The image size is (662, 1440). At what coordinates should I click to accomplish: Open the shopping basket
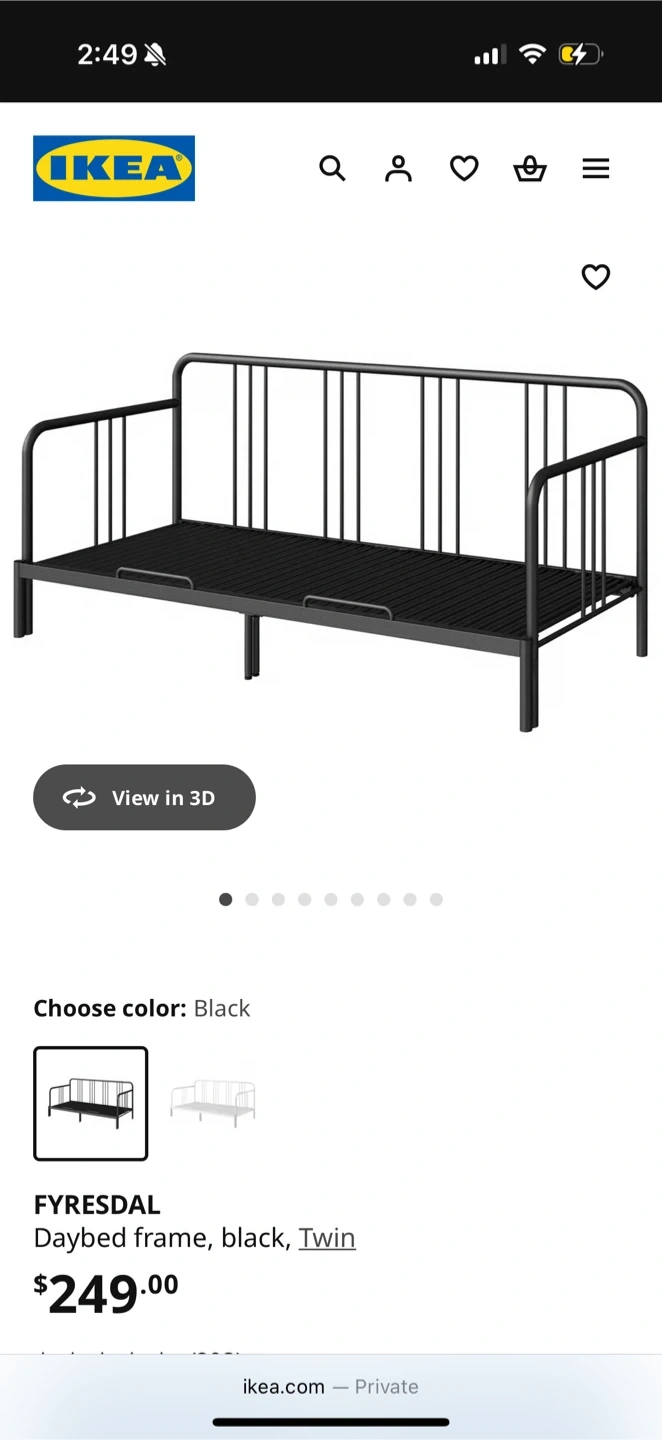coord(530,169)
